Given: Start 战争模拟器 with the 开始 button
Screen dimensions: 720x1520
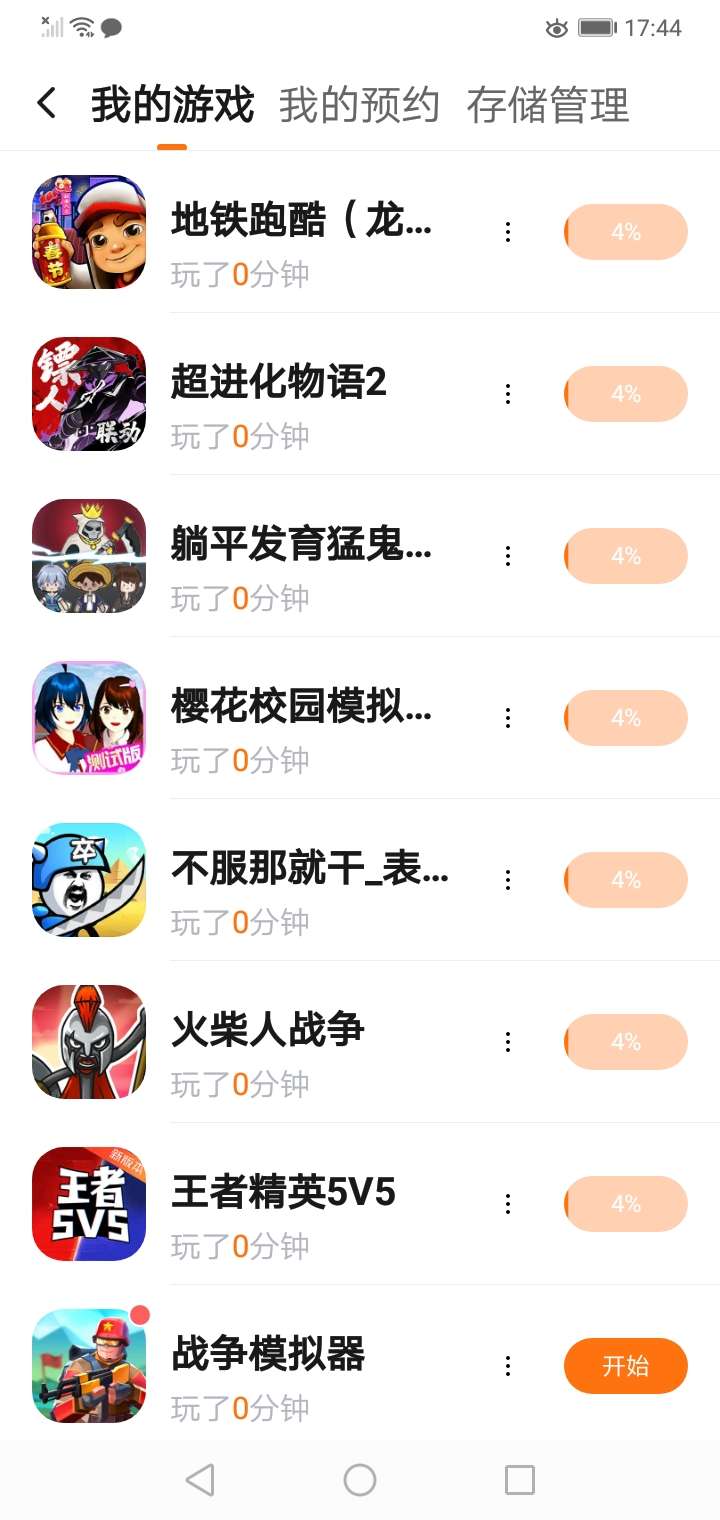Looking at the screenshot, I should point(625,1366).
